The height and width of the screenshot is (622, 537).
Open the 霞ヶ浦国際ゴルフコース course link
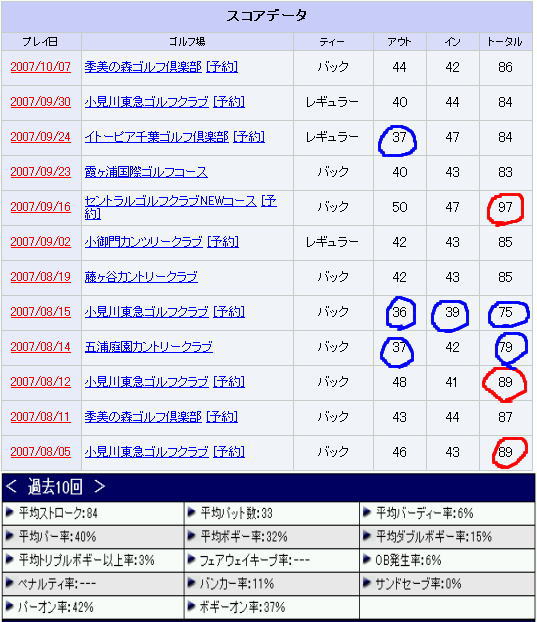pyautogui.click(x=146, y=172)
